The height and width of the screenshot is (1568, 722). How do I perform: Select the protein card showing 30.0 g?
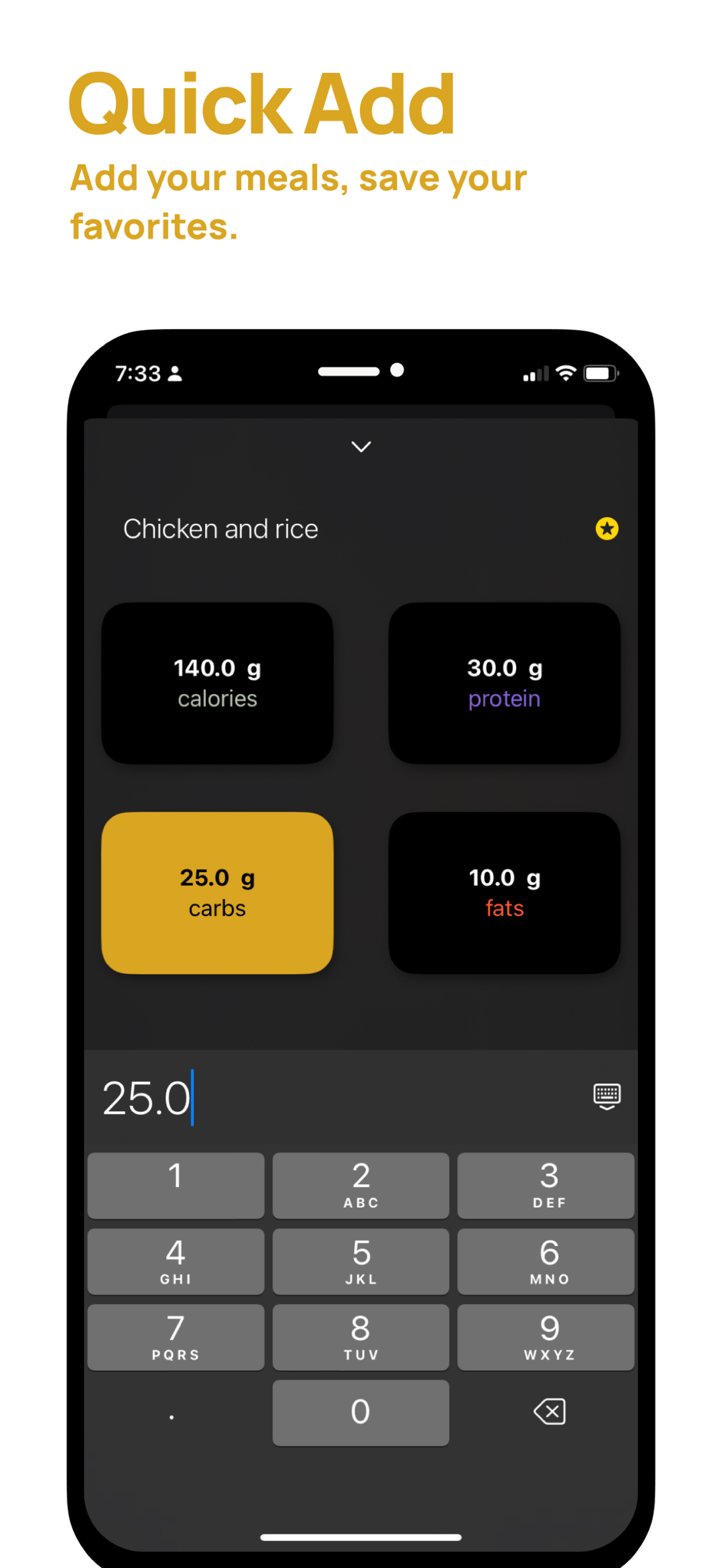click(x=504, y=682)
